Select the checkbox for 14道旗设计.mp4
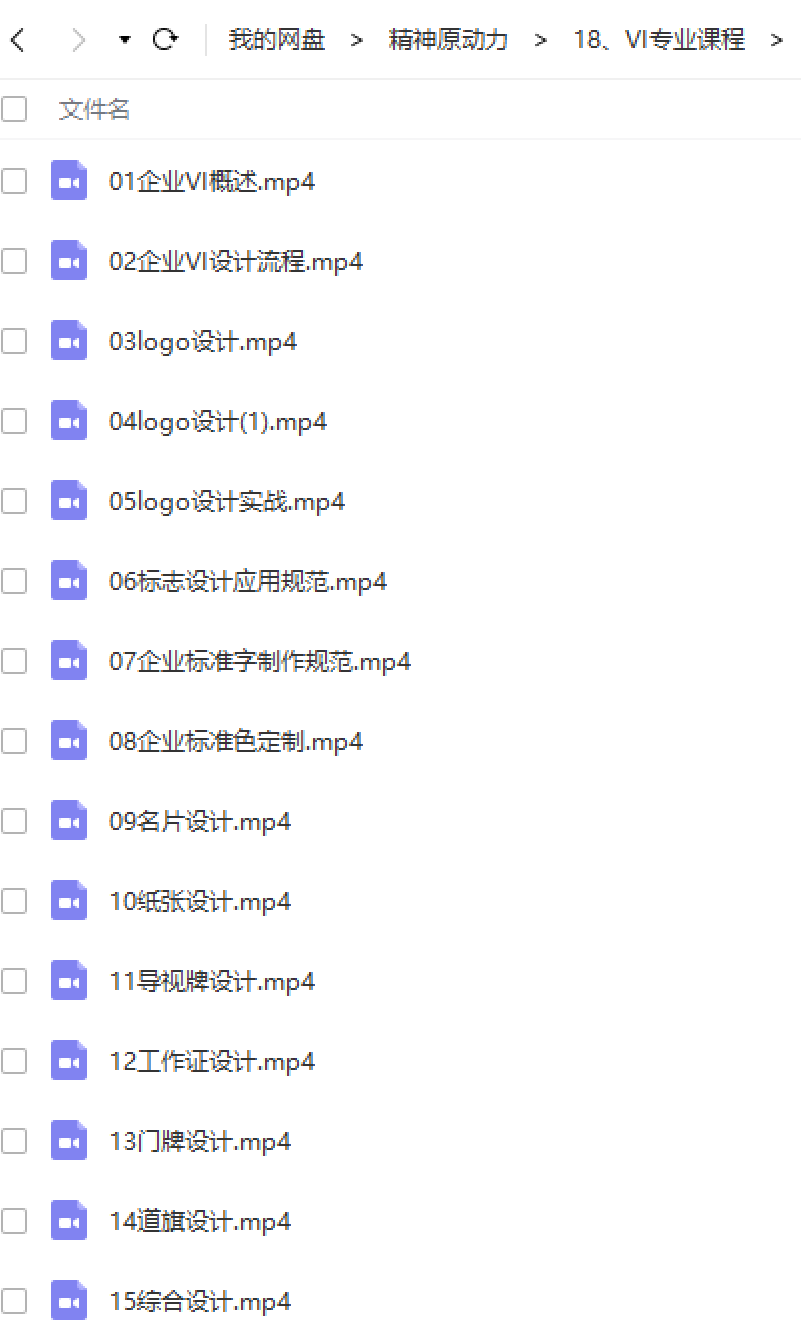This screenshot has height=1336, width=801. (14, 1222)
